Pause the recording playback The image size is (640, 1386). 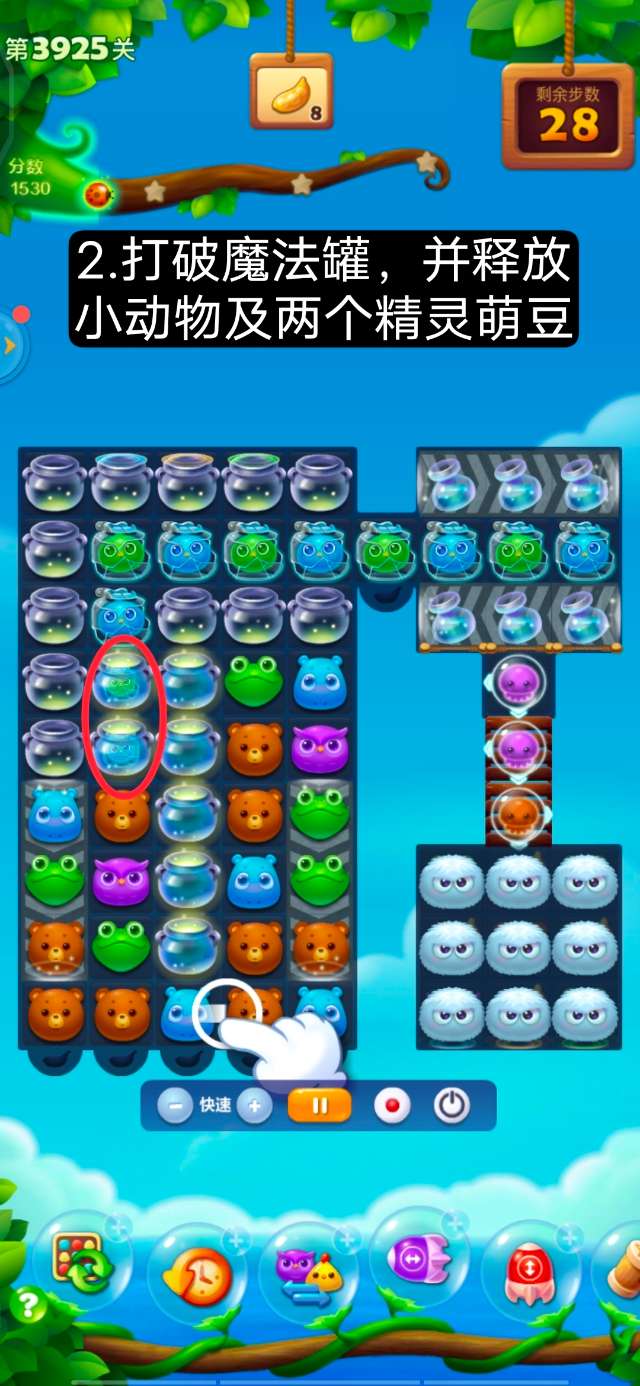pyautogui.click(x=320, y=1106)
